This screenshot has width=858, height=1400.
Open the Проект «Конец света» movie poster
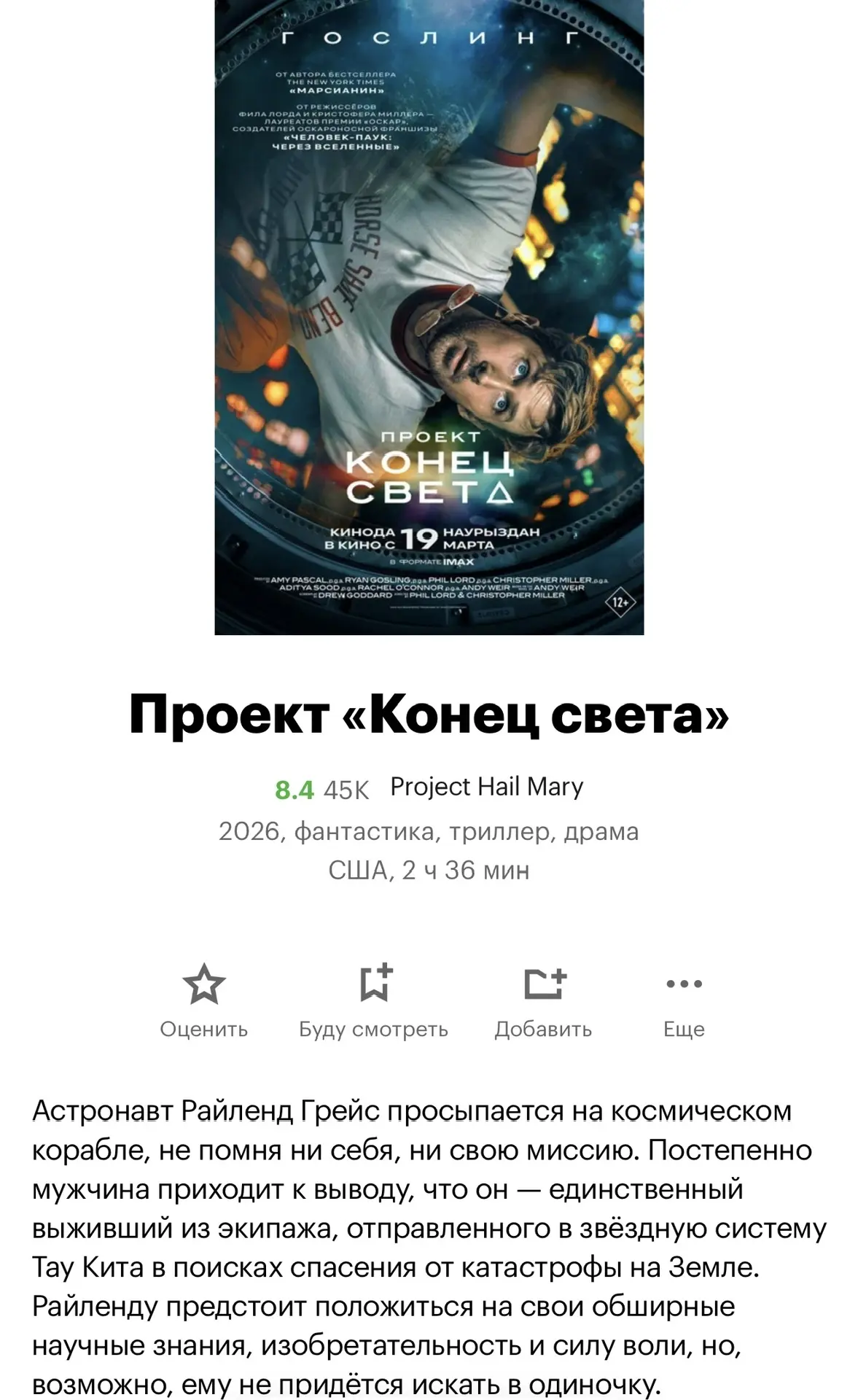(x=429, y=317)
